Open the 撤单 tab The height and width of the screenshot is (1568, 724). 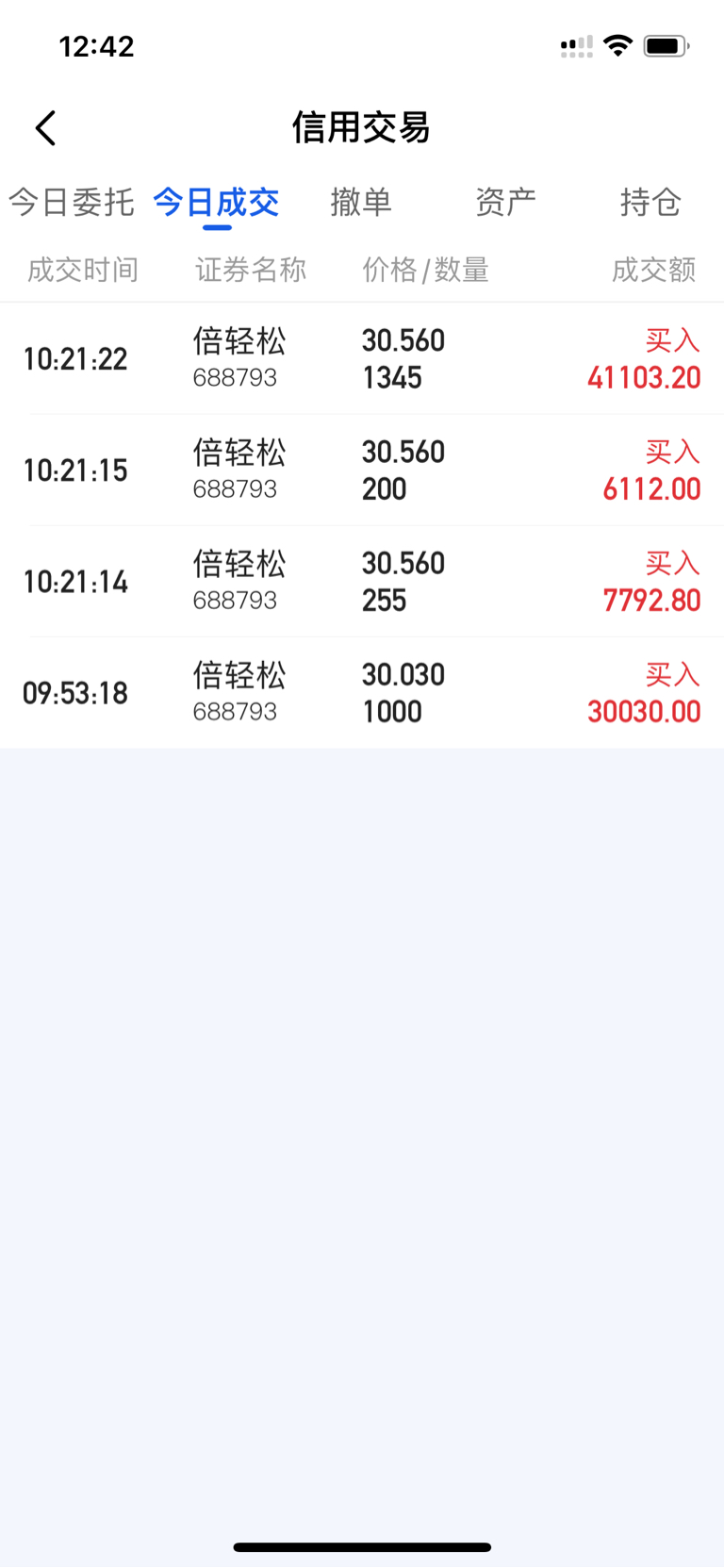(361, 202)
